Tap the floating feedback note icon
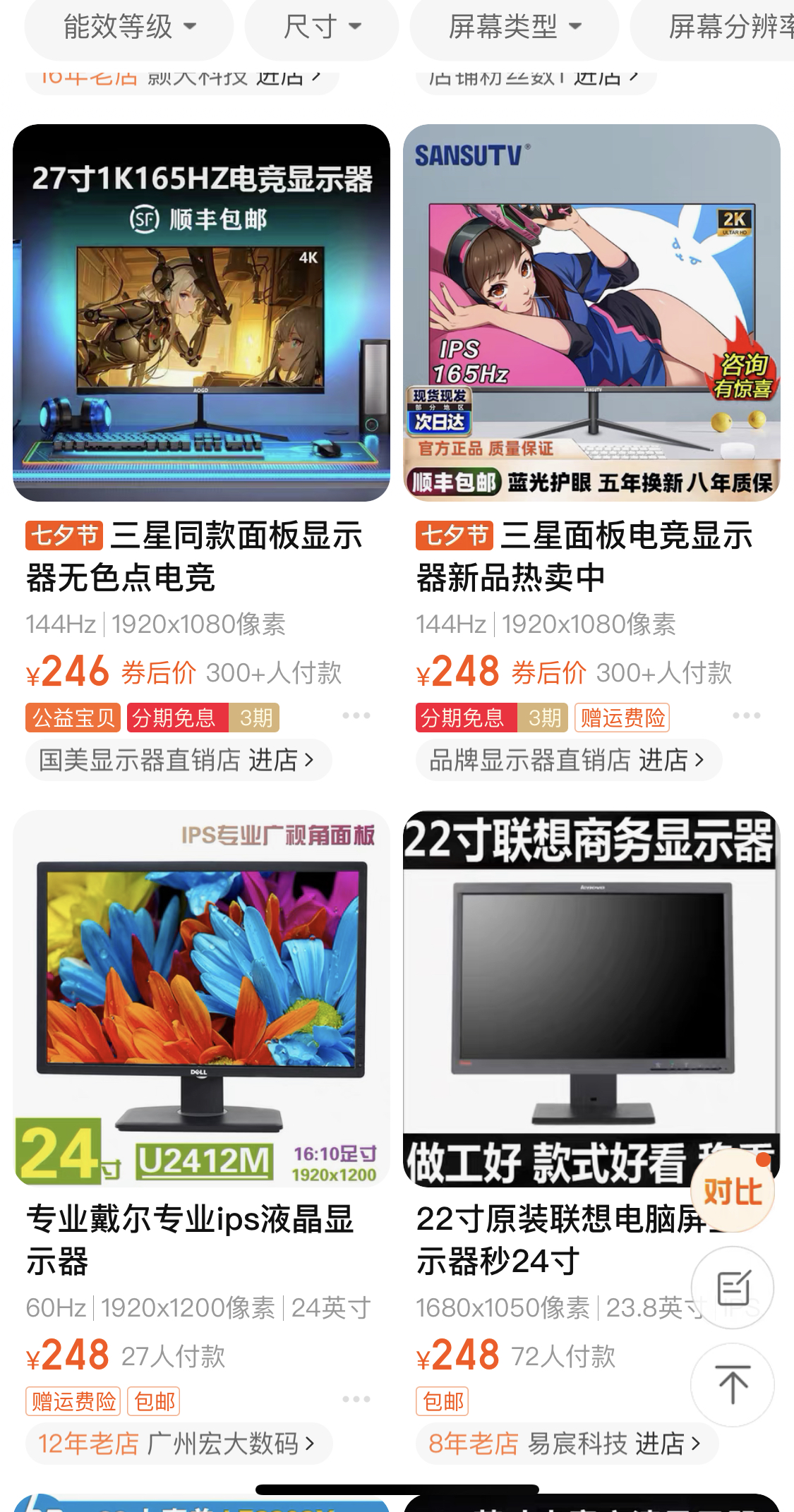 coord(732,1288)
